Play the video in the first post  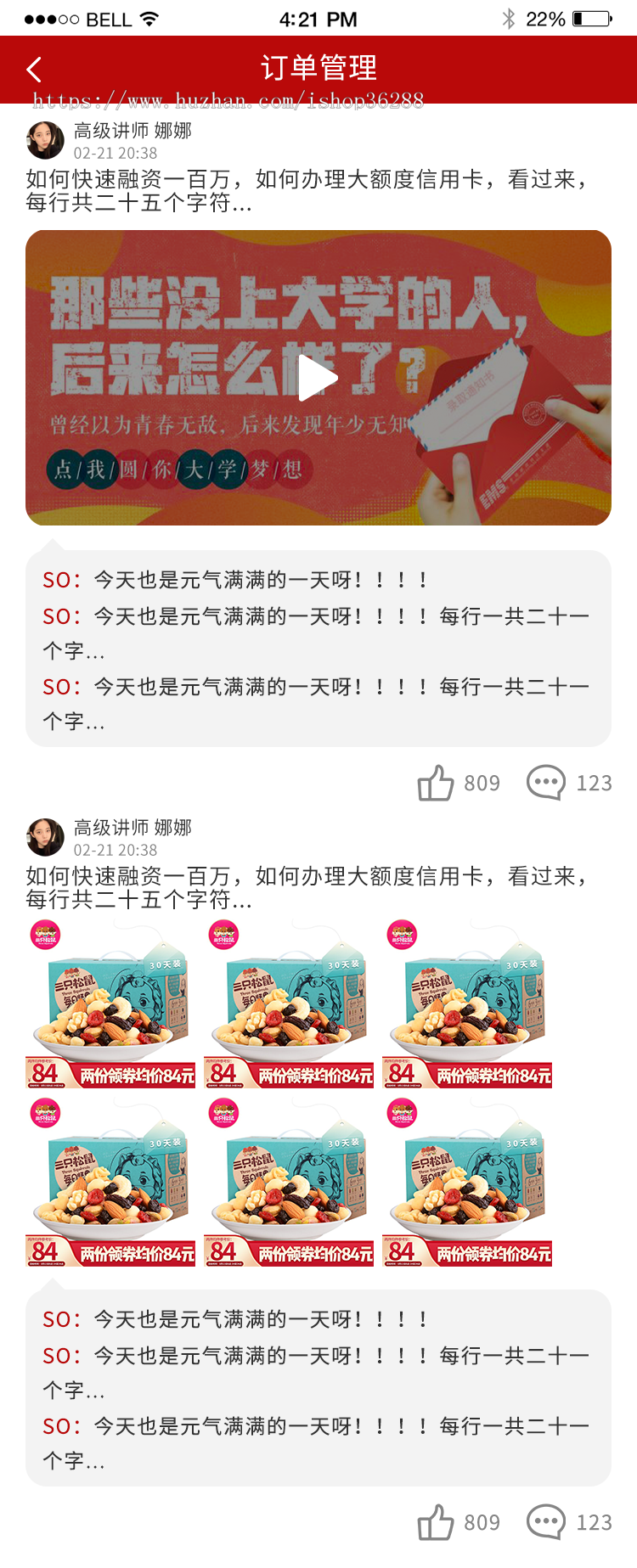point(318,378)
